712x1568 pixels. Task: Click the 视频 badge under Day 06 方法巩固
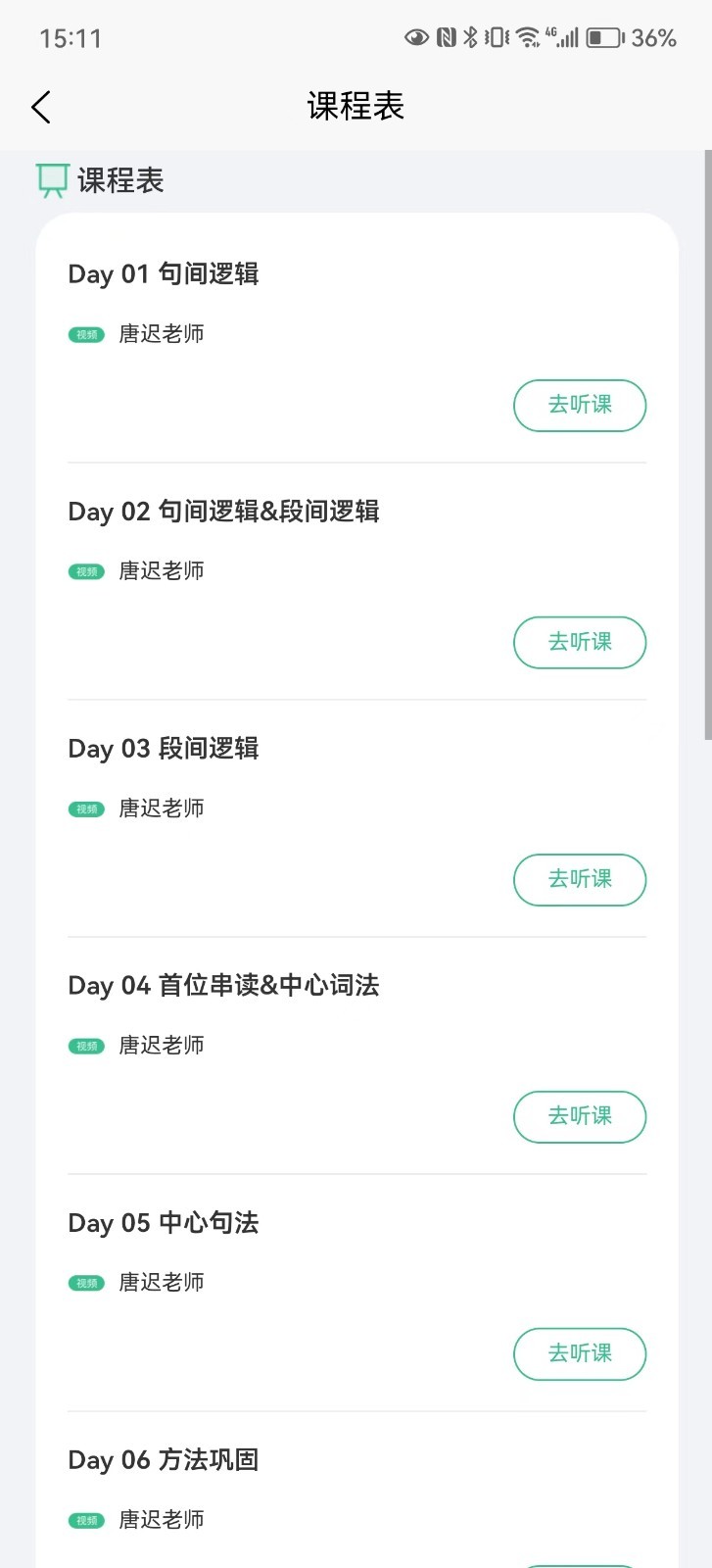click(85, 1520)
